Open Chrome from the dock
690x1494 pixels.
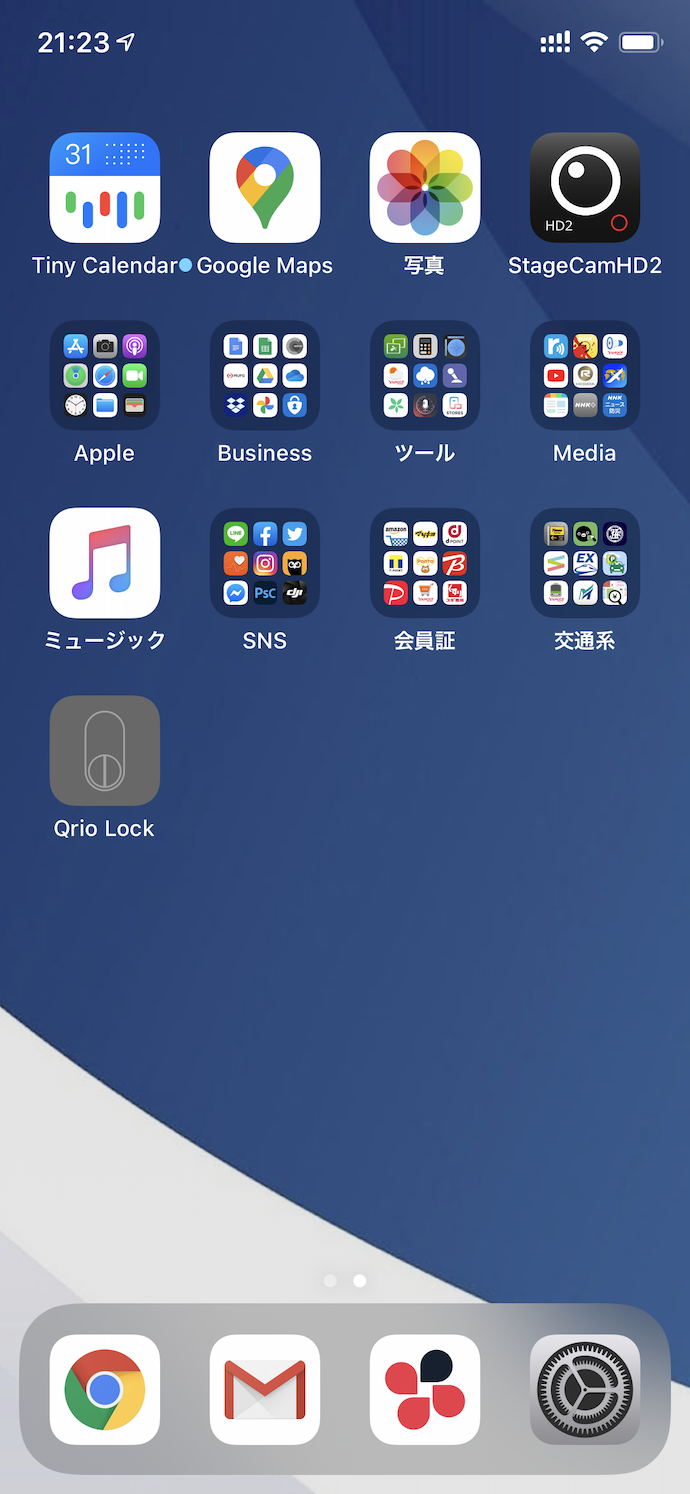(105, 1390)
